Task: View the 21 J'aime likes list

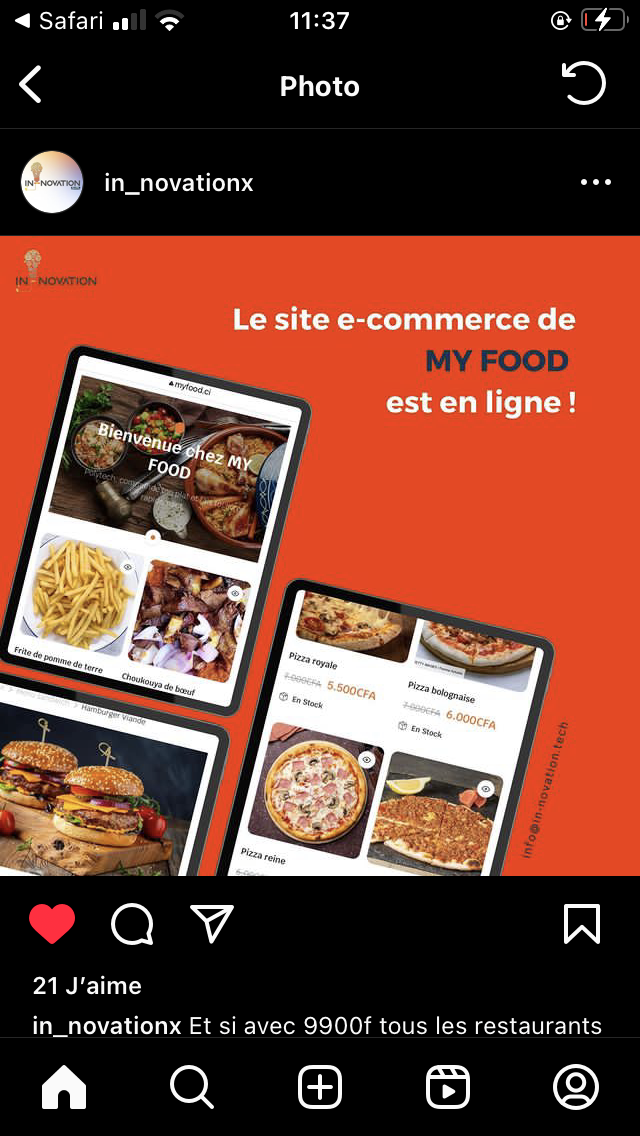Action: [x=87, y=986]
